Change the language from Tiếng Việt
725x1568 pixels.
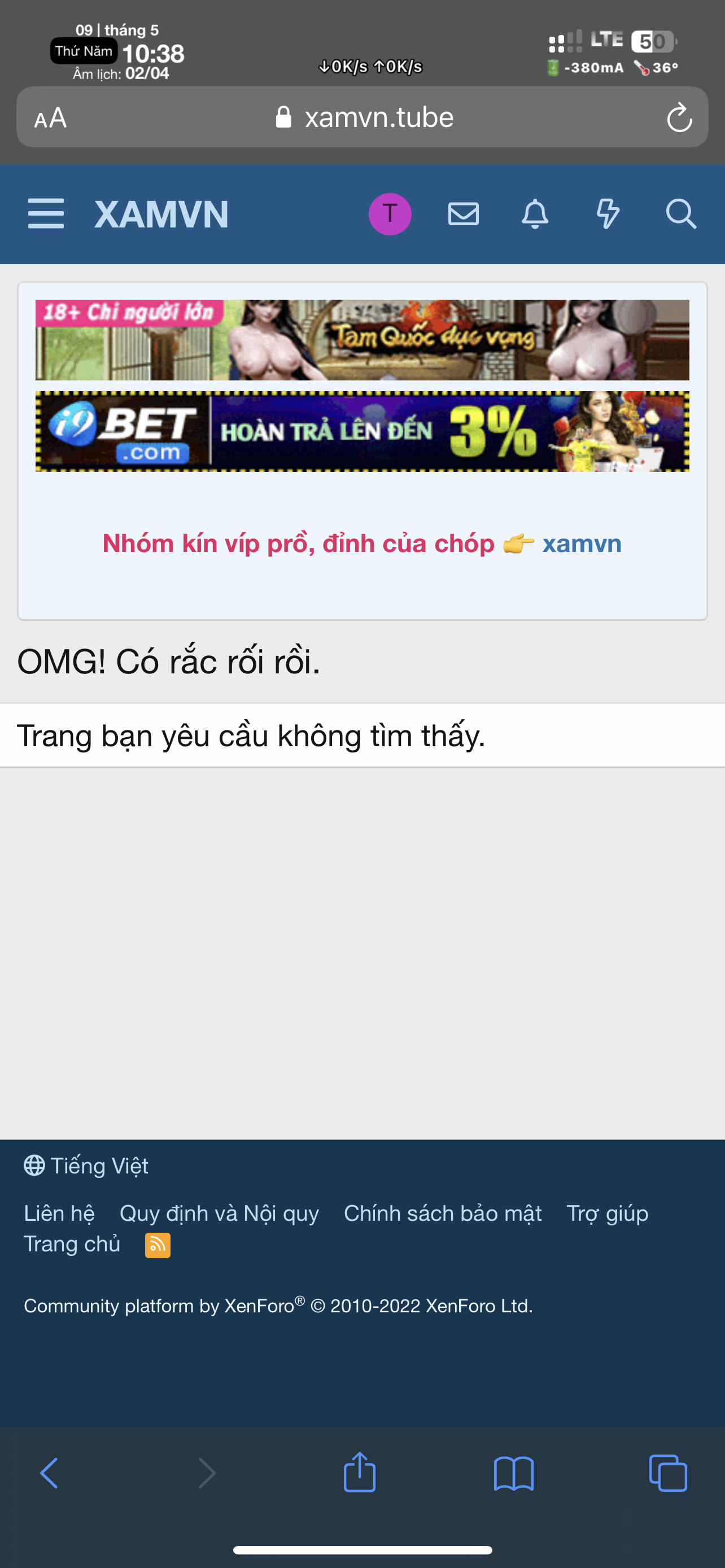click(x=86, y=1166)
